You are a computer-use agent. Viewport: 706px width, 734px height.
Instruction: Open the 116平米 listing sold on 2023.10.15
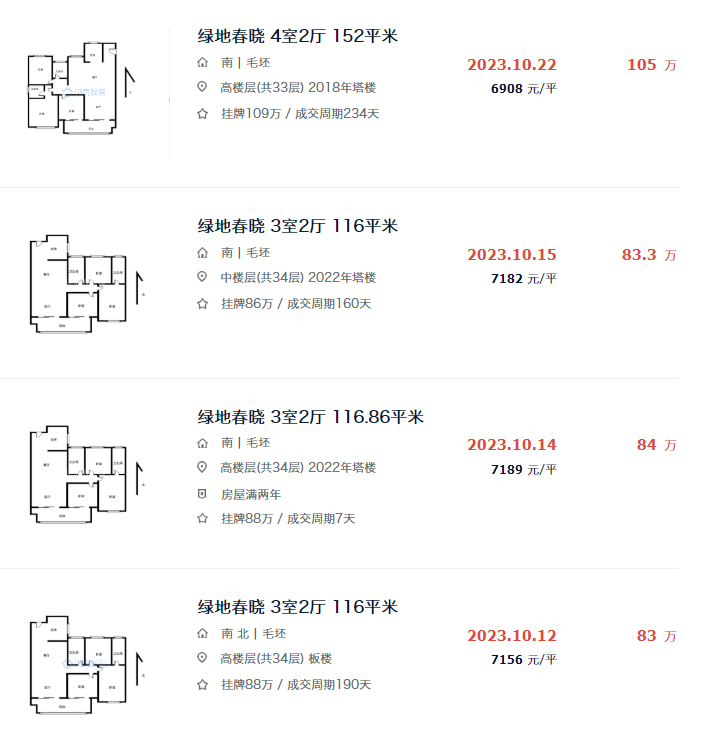pos(298,226)
